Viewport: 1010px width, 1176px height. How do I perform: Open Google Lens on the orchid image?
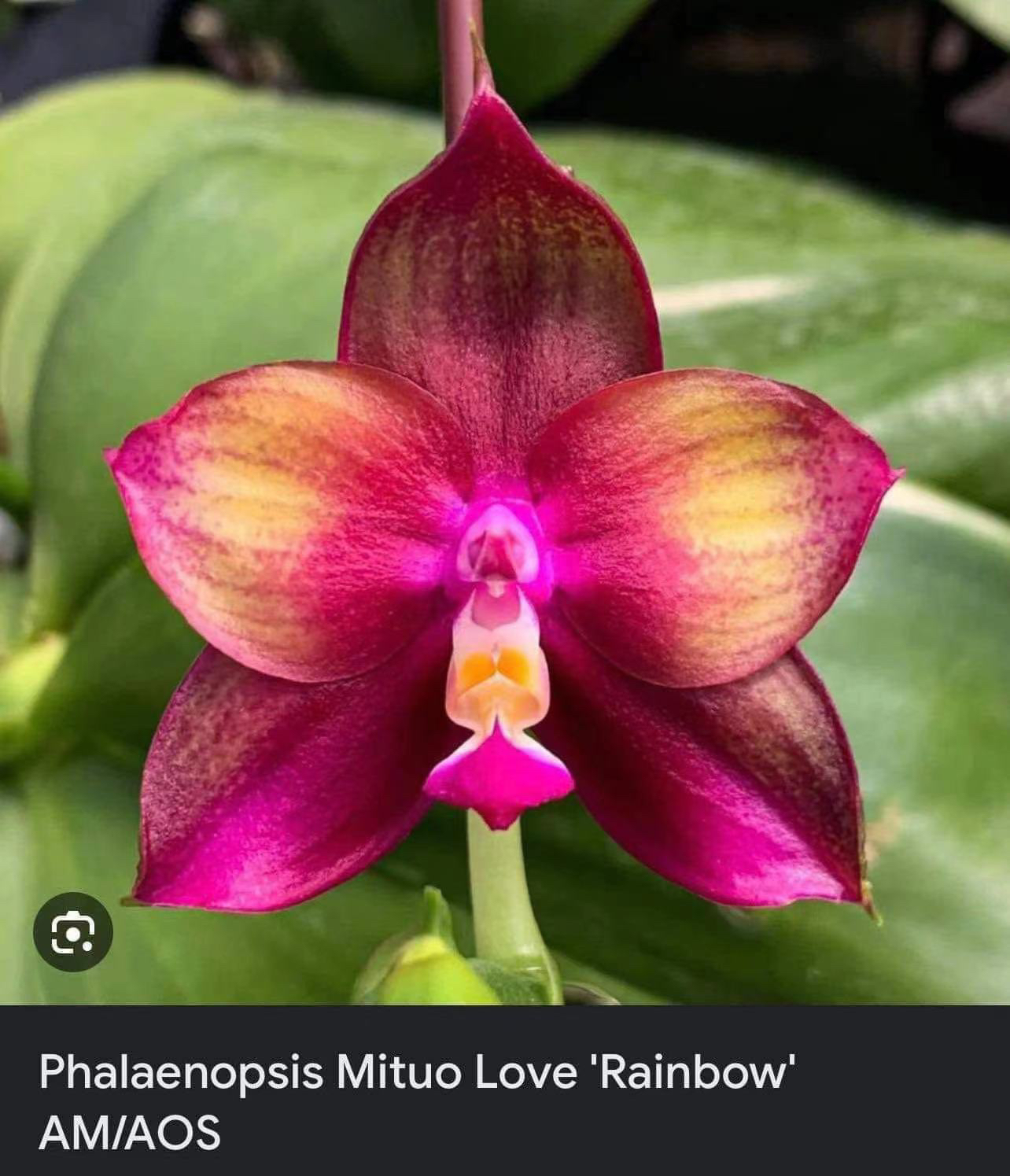[x=73, y=932]
